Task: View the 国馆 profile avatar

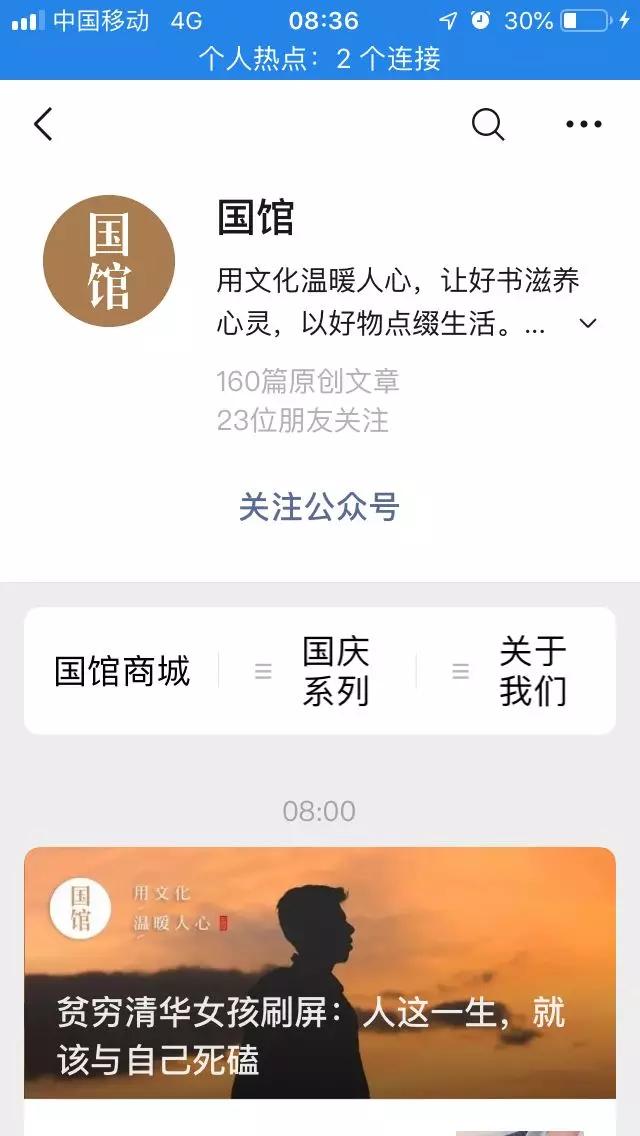Action: [x=109, y=261]
